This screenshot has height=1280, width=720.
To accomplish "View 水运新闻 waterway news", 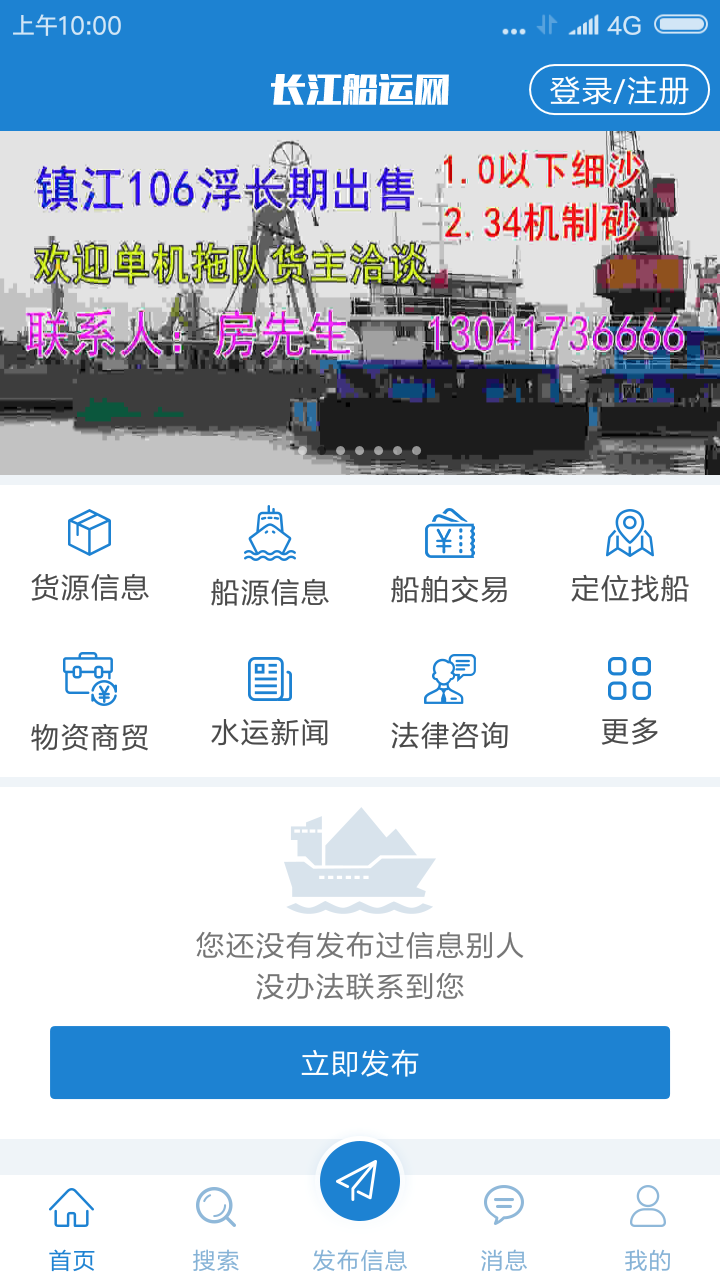I will pos(268,678).
